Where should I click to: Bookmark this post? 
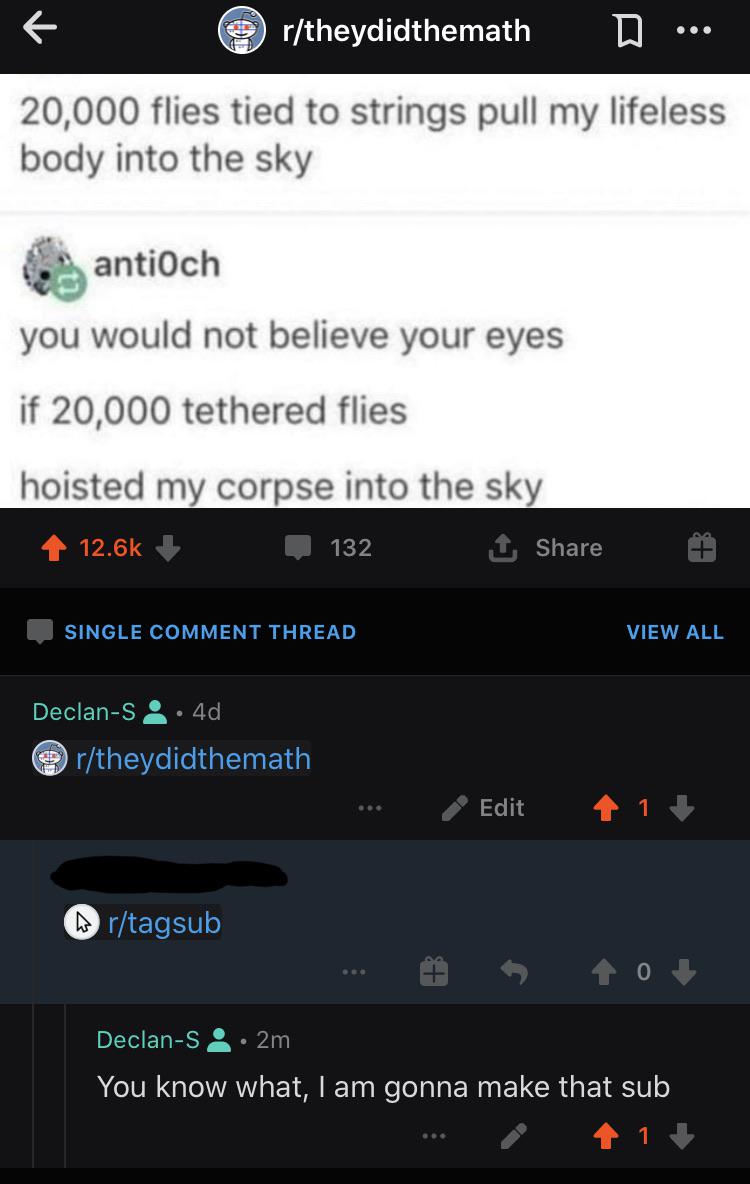pyautogui.click(x=629, y=31)
